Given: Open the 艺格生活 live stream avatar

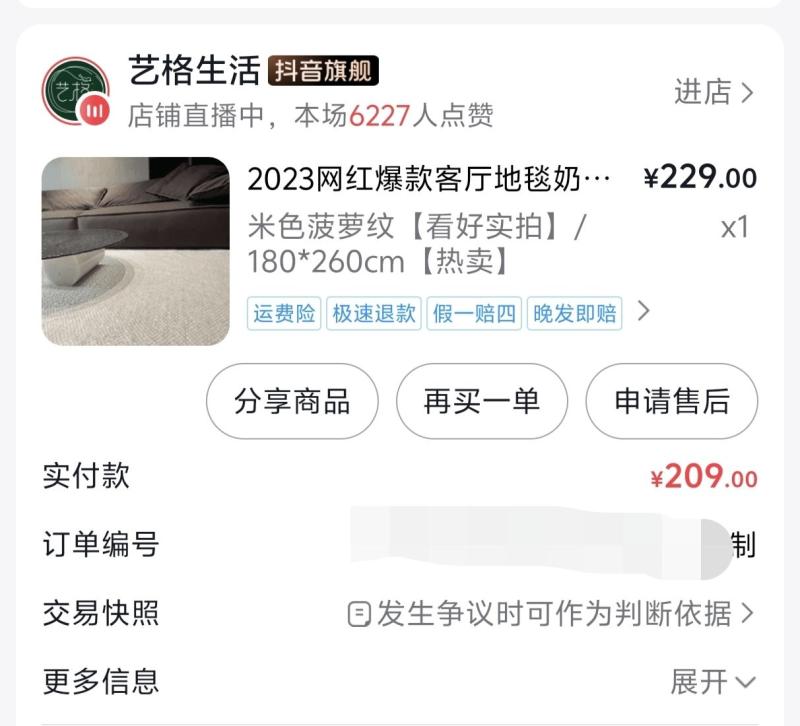Looking at the screenshot, I should [x=76, y=92].
